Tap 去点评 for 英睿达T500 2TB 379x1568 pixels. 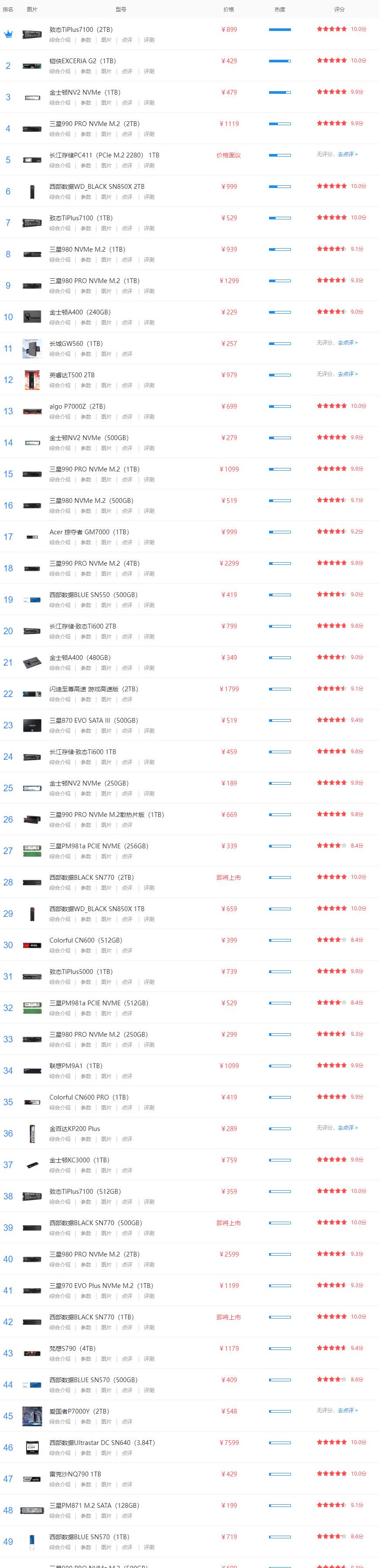(347, 374)
